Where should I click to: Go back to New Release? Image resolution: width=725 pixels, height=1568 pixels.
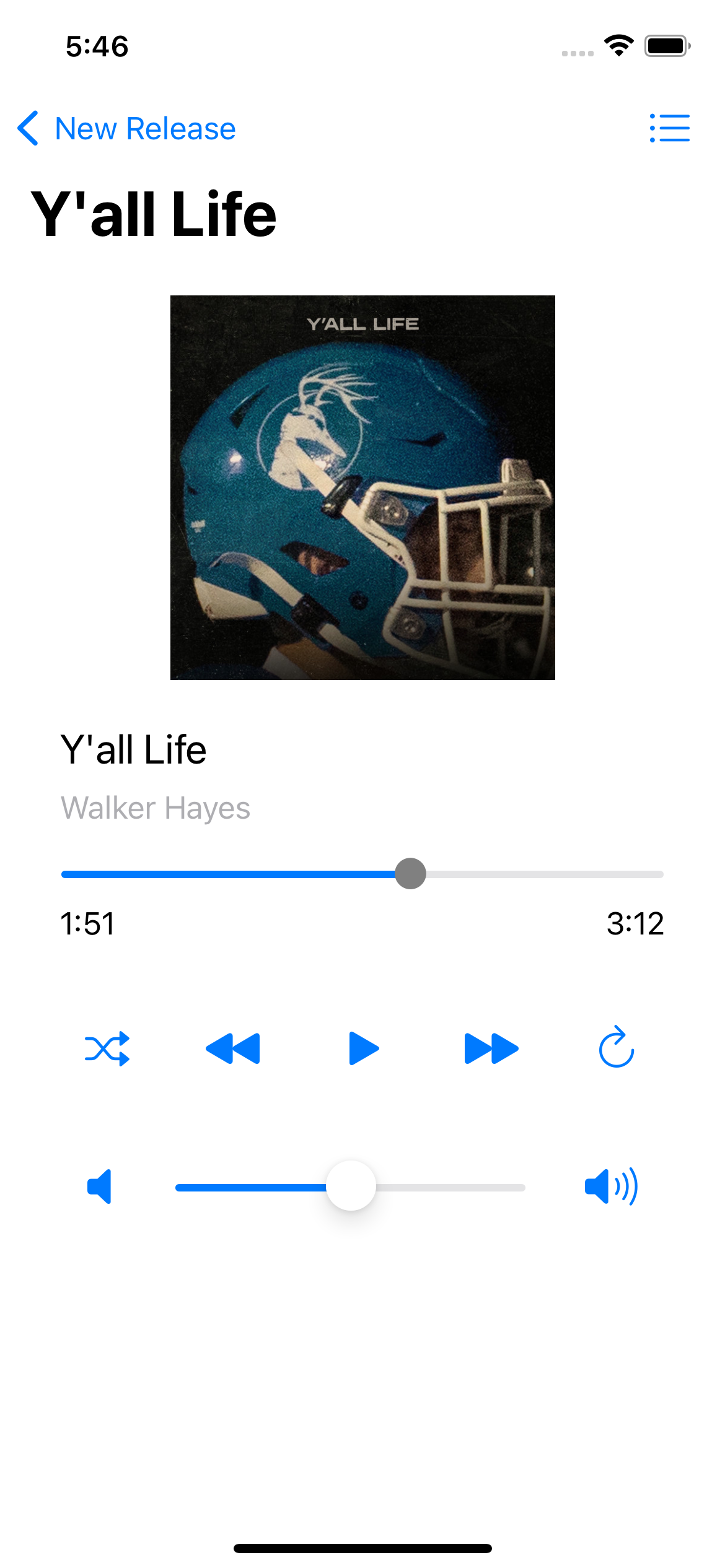[127, 129]
